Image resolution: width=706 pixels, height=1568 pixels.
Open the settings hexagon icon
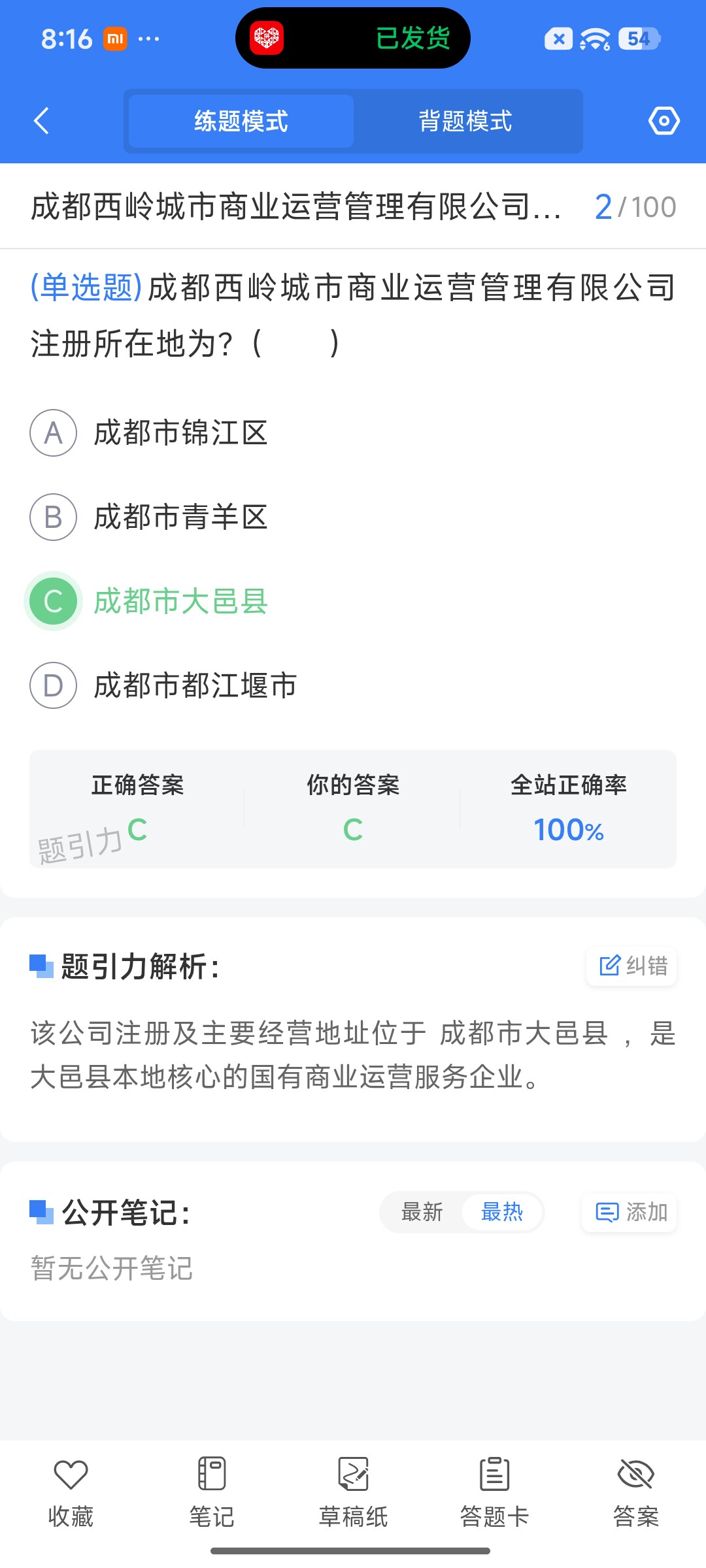point(664,121)
